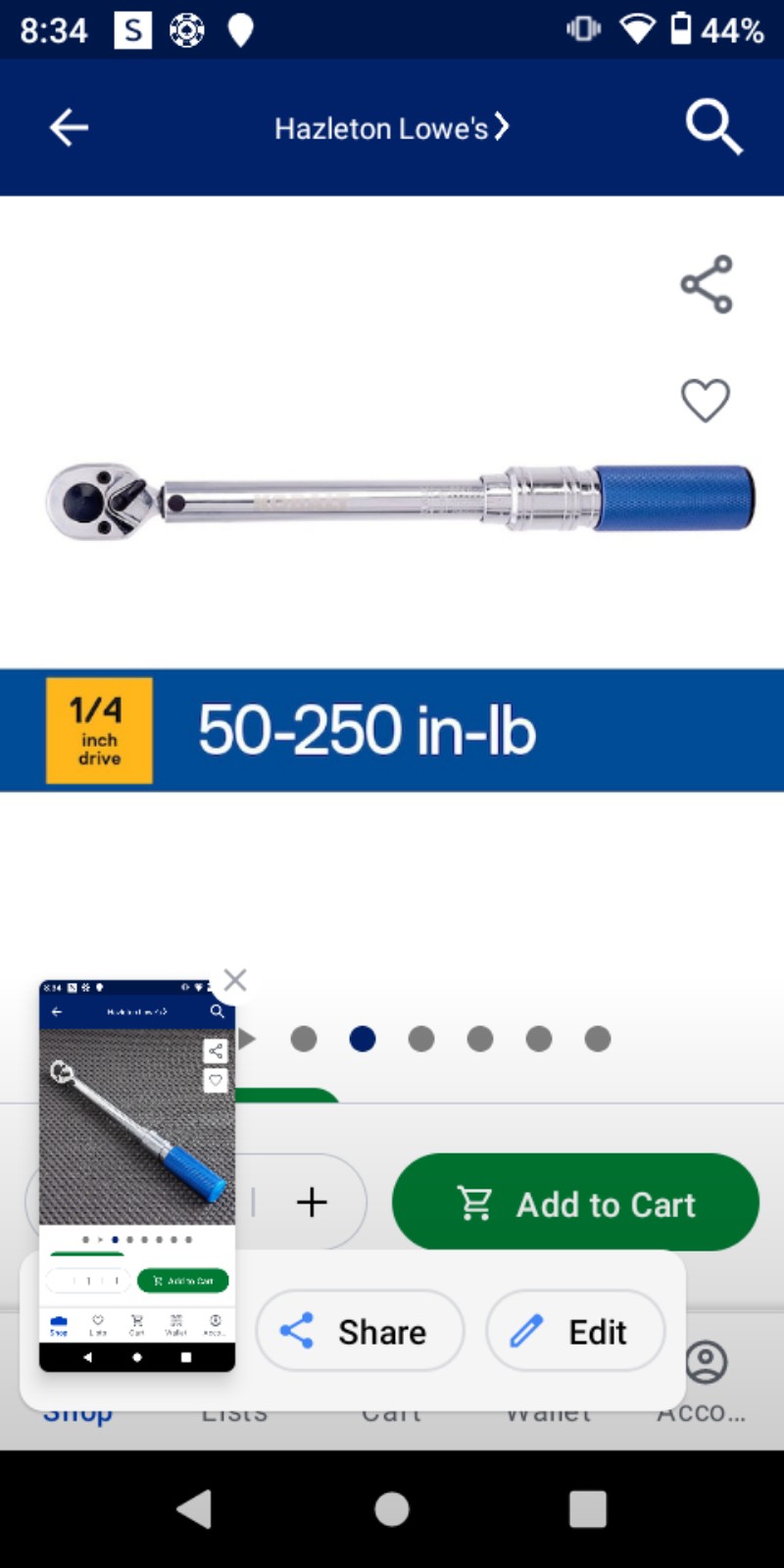Open the Hazleton Lowe's store link
The width and height of the screenshot is (784, 1568).
click(x=391, y=127)
